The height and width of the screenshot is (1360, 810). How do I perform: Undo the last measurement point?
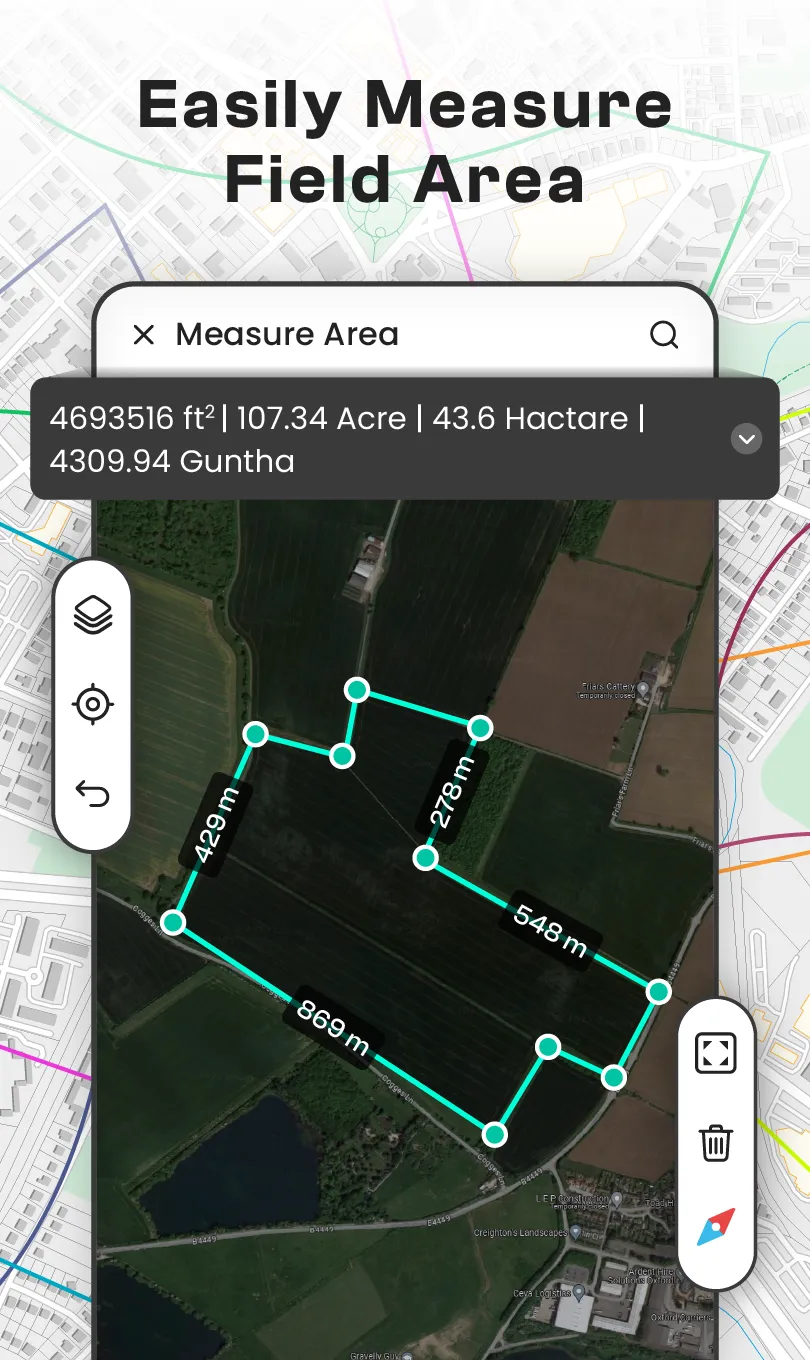[92, 793]
